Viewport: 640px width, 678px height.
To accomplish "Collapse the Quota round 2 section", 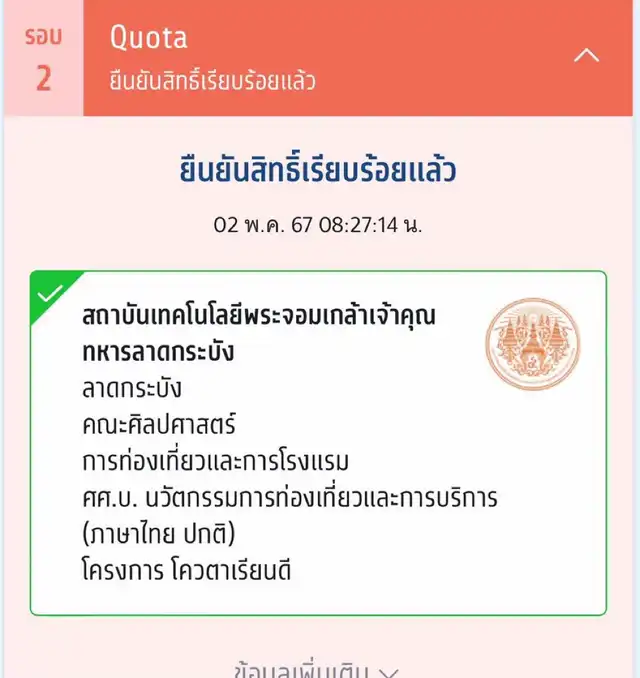I will pos(586,55).
